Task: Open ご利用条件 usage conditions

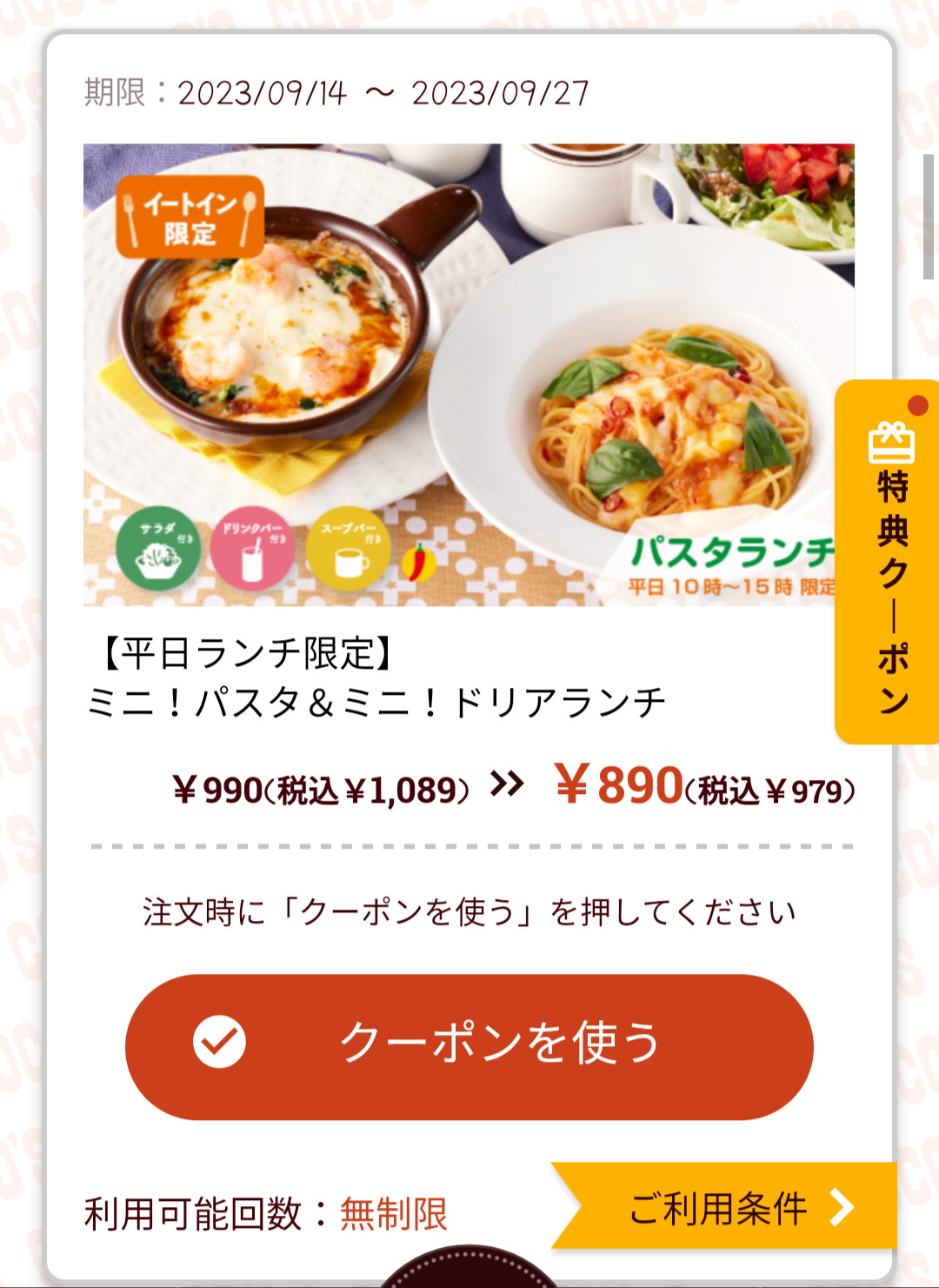Action: coord(730,1206)
